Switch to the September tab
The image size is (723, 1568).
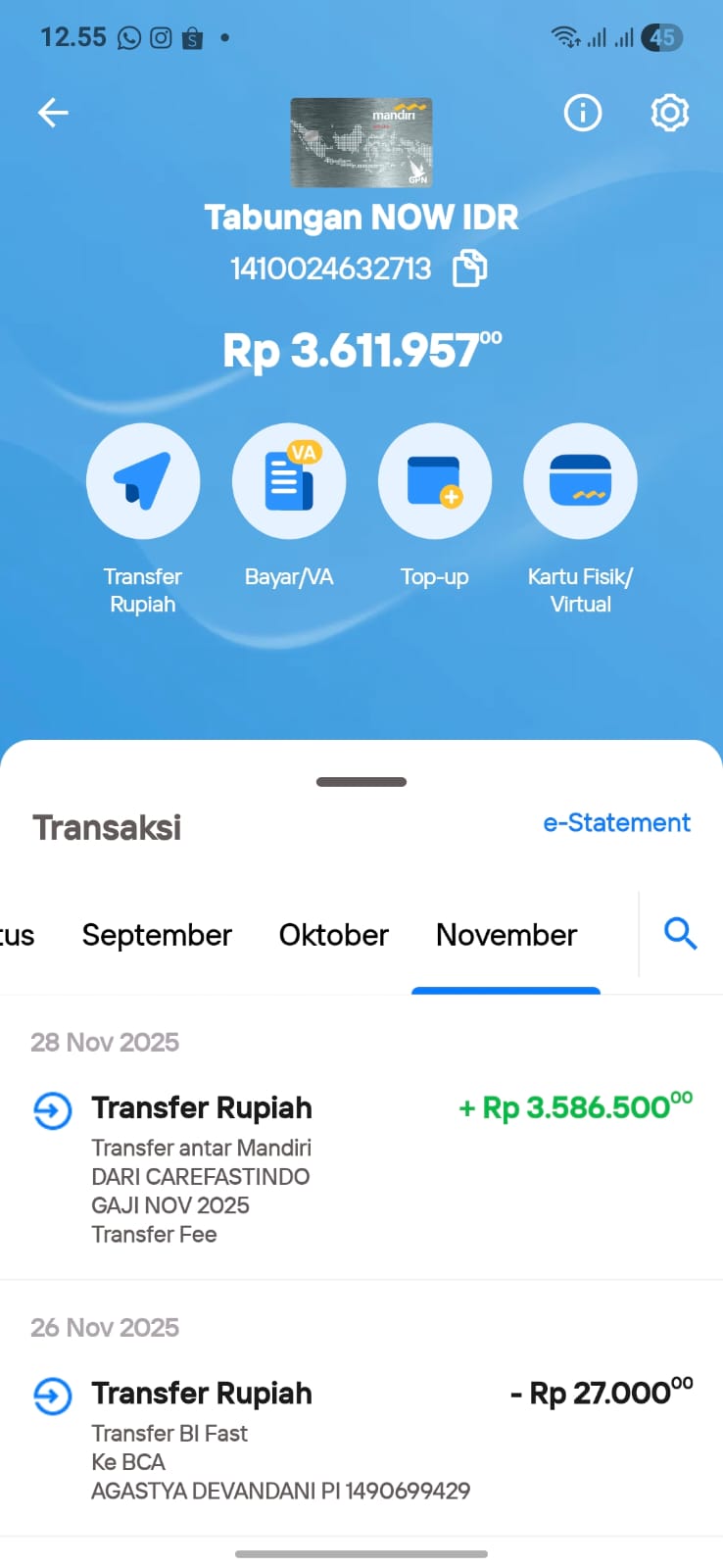157,935
